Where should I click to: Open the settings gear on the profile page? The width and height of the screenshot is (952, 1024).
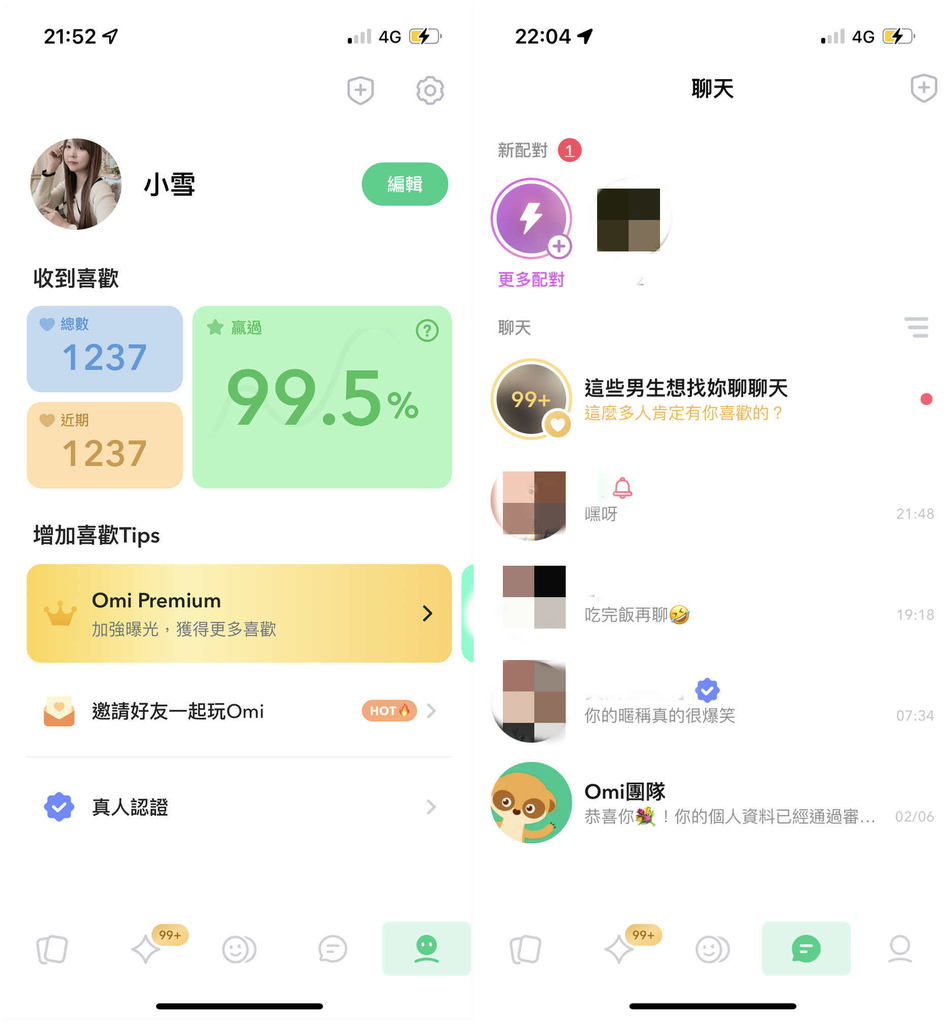pos(429,91)
